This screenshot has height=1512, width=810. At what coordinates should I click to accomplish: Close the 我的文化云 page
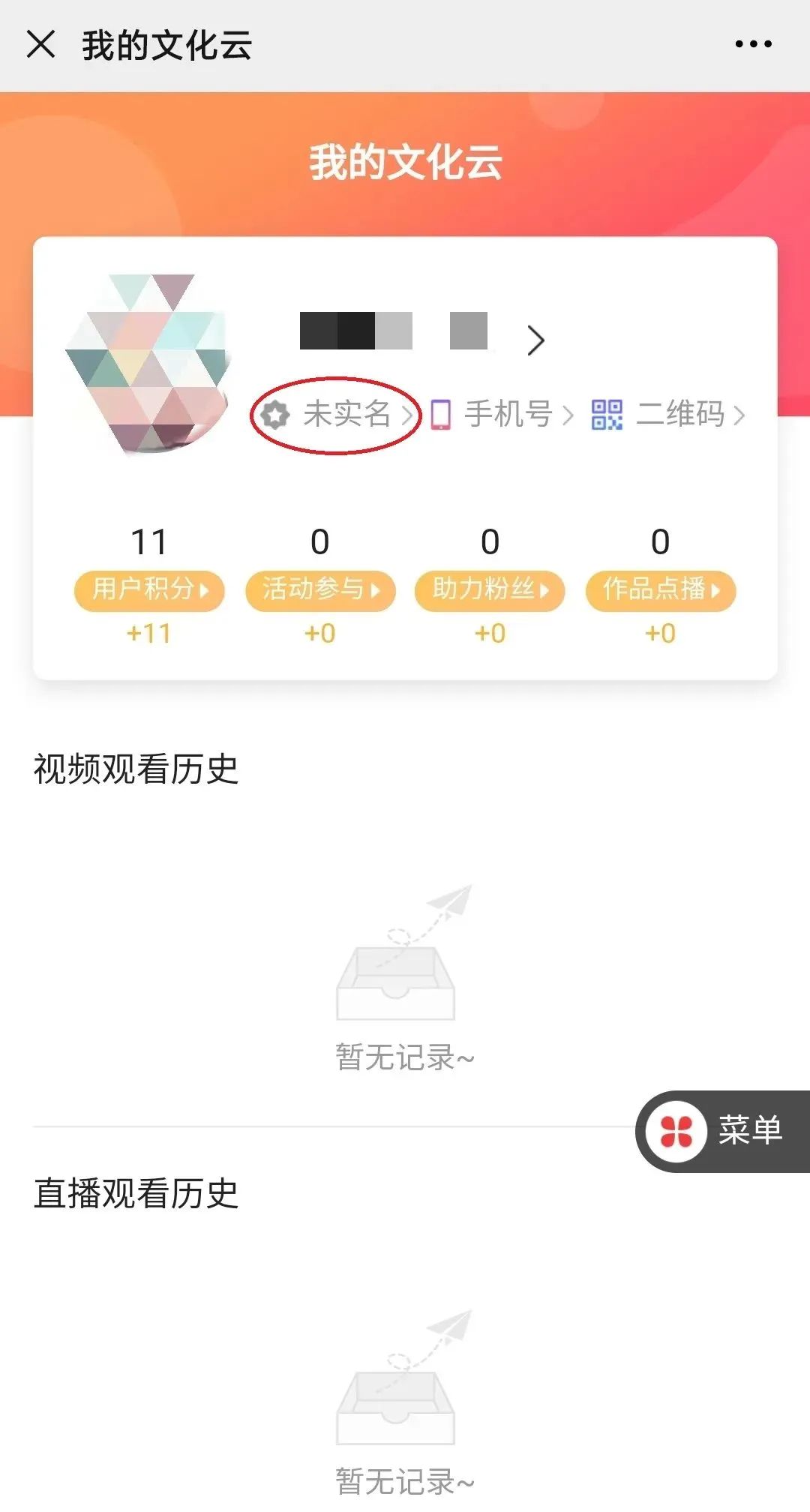click(x=40, y=44)
